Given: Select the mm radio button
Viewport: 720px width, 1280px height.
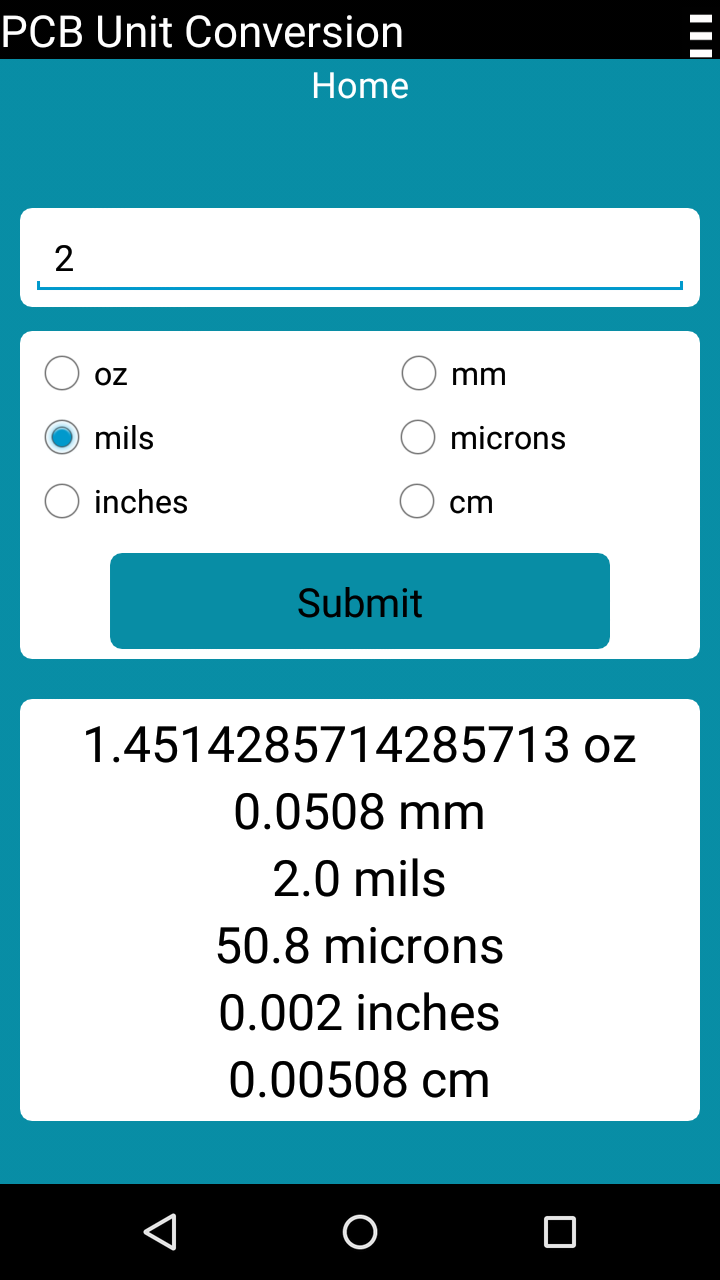Looking at the screenshot, I should point(418,373).
